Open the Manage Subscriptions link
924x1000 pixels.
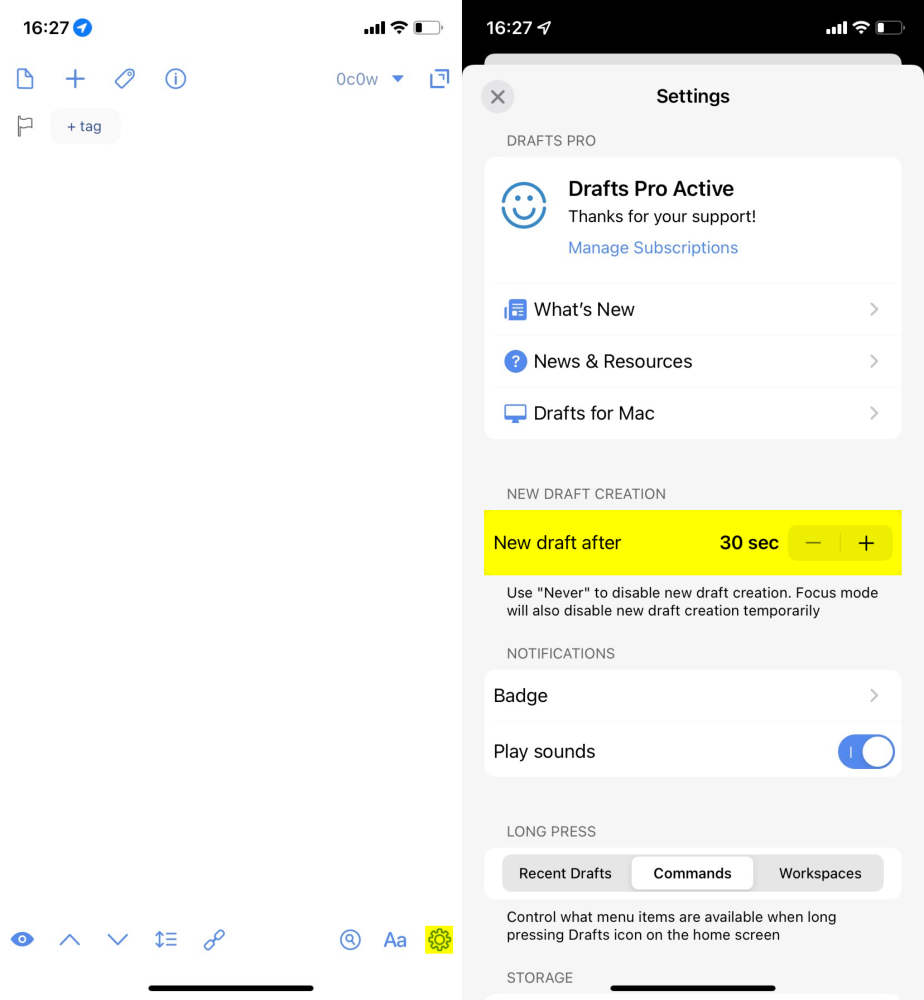[x=653, y=248]
